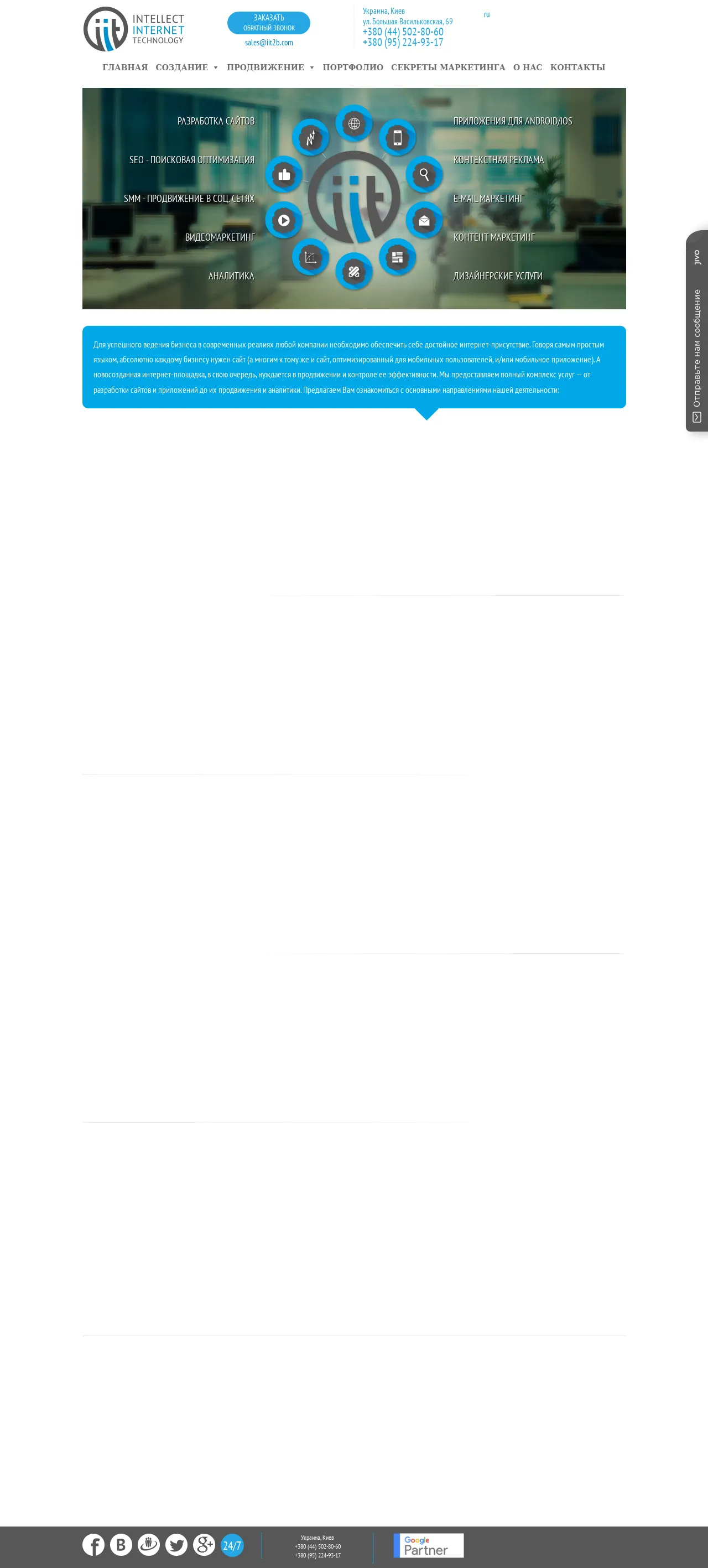Open Приложения для Android/iOS service
The width and height of the screenshot is (708, 1568).
[512, 121]
